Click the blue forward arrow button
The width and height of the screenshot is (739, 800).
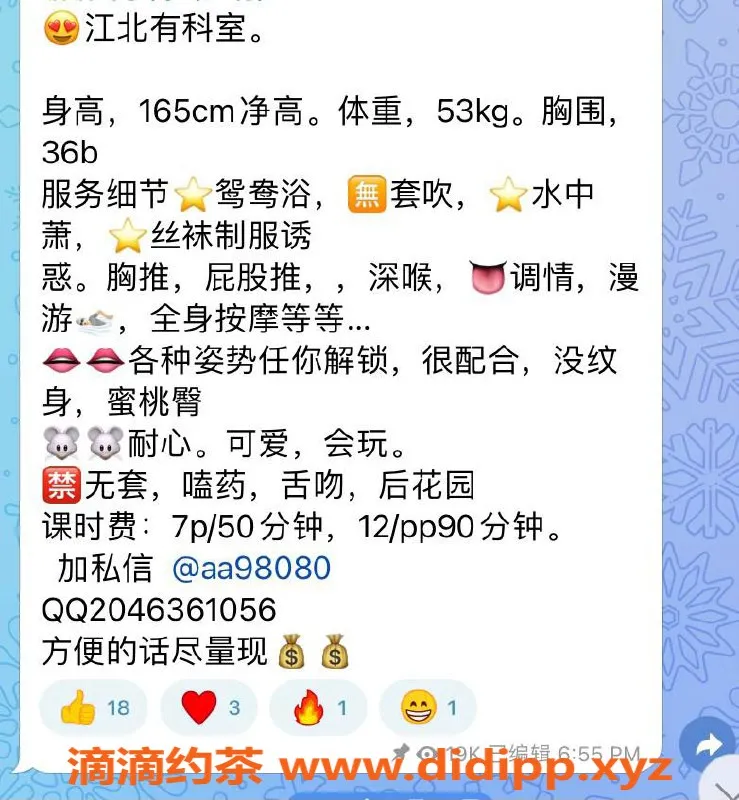click(x=710, y=745)
